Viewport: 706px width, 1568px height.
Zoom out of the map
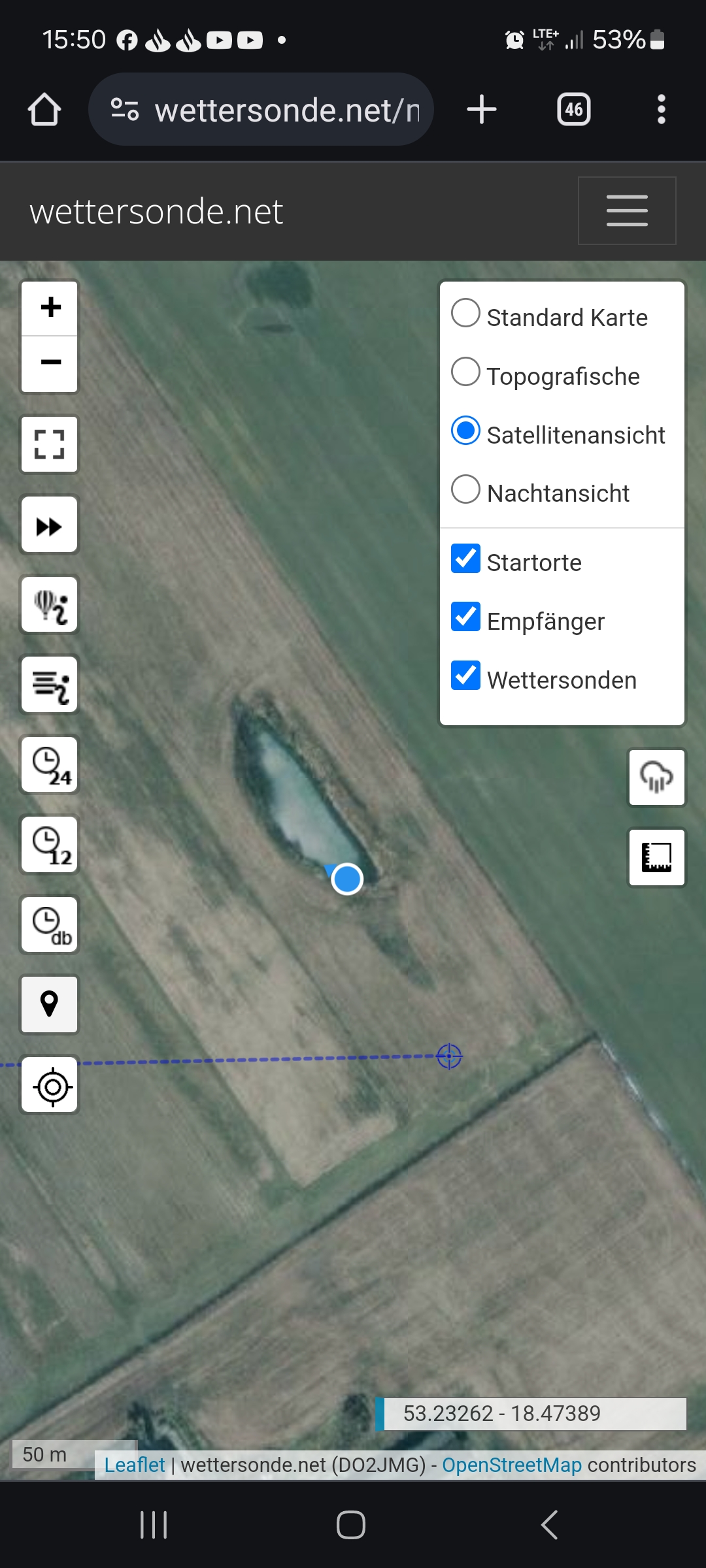(50, 364)
